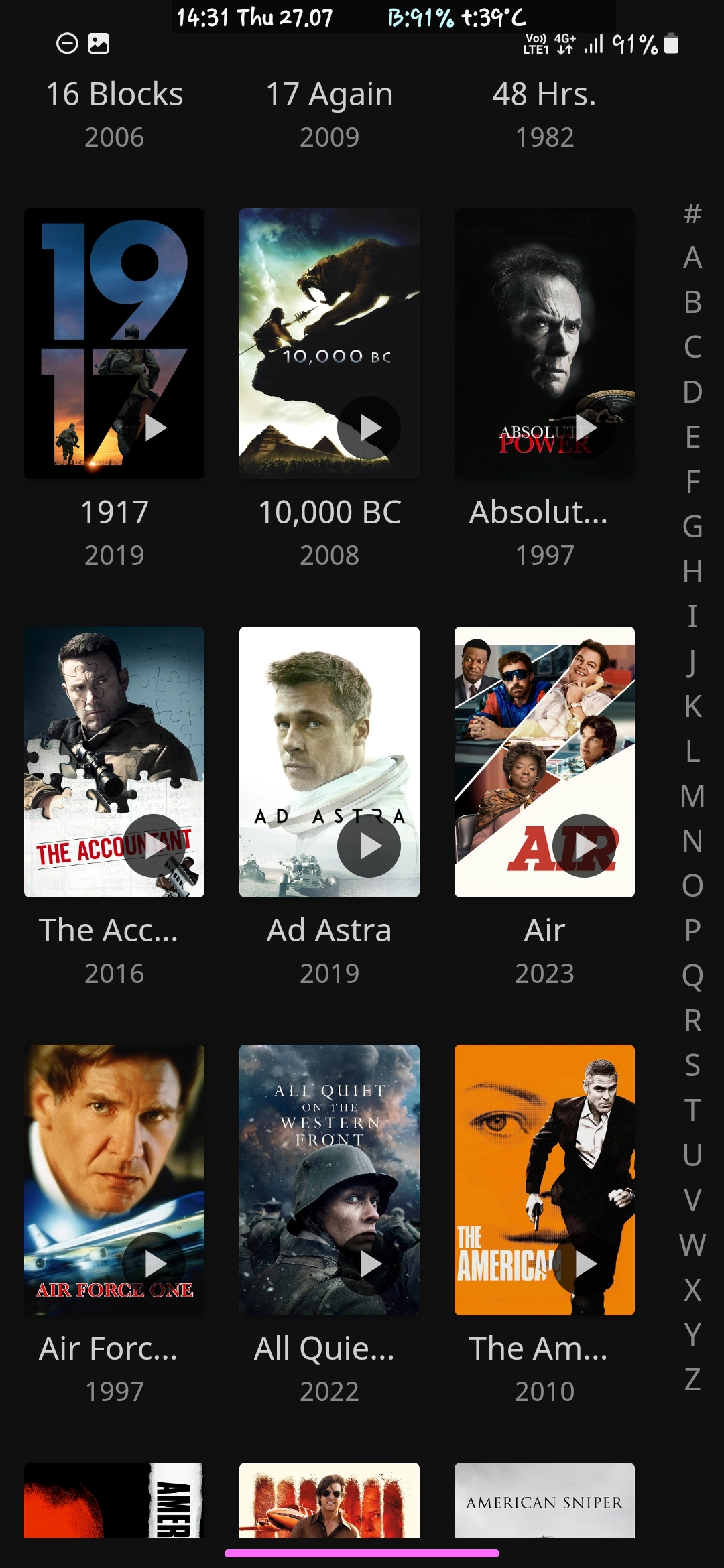The image size is (724, 1568).
Task: Jump to letter Z in the index
Action: 692,1379
